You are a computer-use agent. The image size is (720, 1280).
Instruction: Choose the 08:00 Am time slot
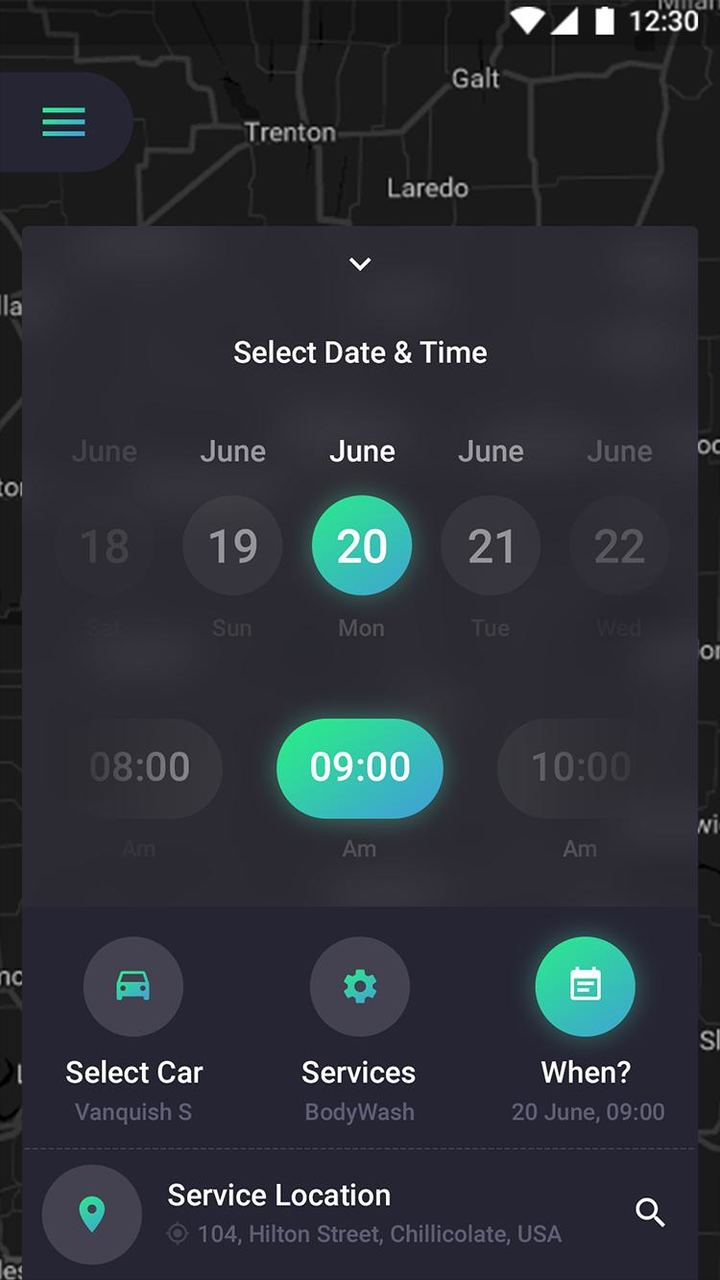140,768
